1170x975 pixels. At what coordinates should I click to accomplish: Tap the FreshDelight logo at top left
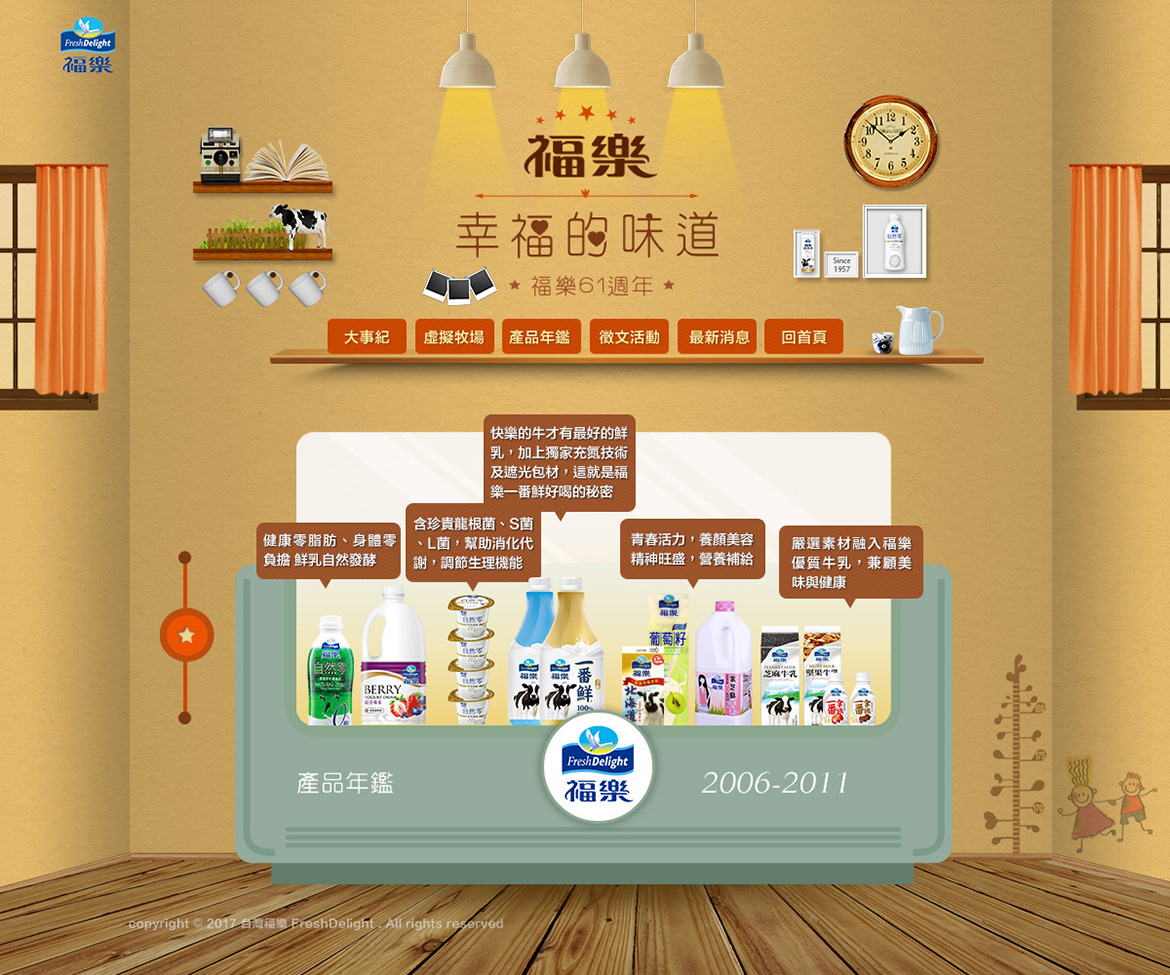pos(88,46)
